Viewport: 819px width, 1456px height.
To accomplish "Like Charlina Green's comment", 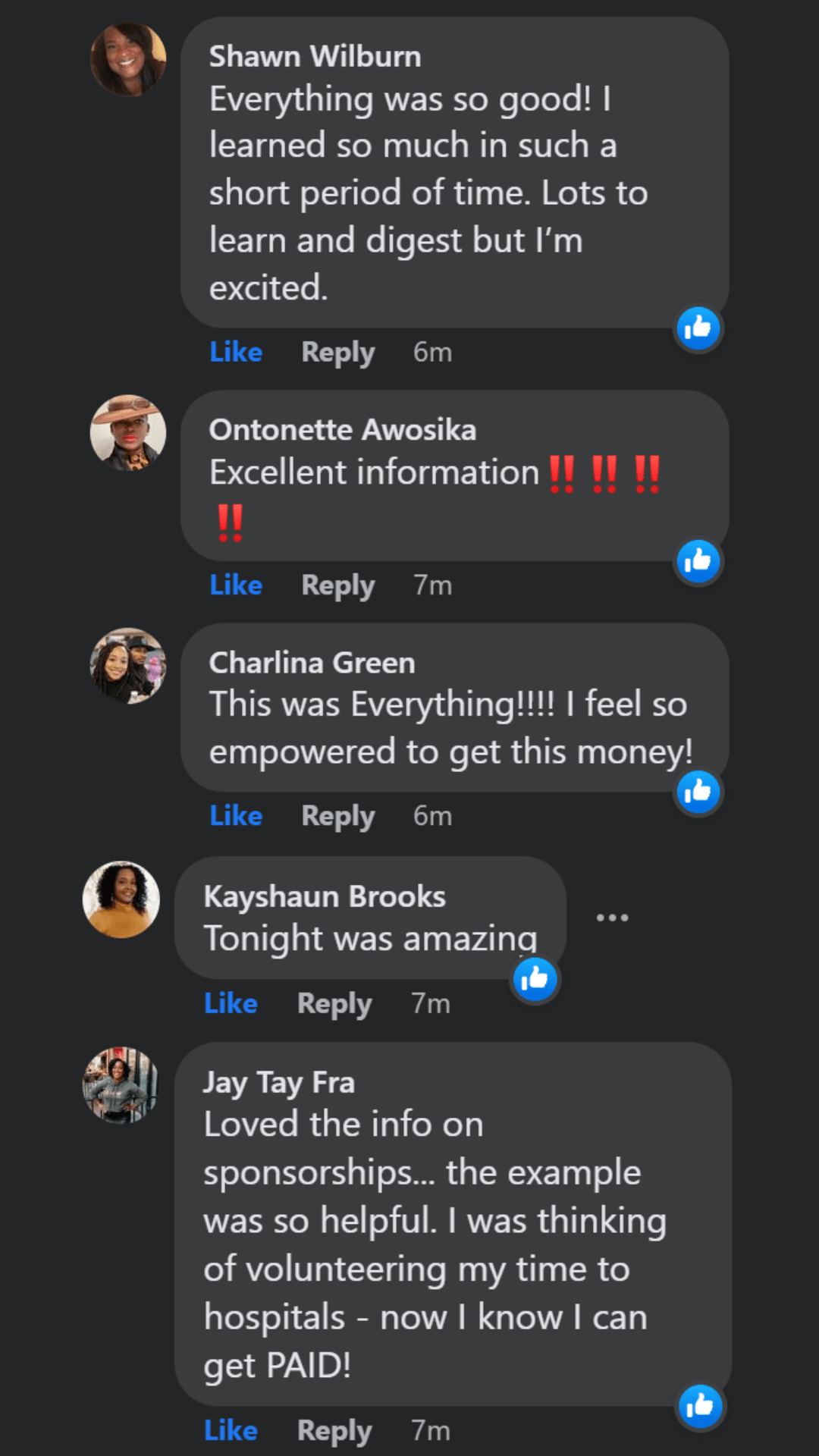I will point(236,815).
